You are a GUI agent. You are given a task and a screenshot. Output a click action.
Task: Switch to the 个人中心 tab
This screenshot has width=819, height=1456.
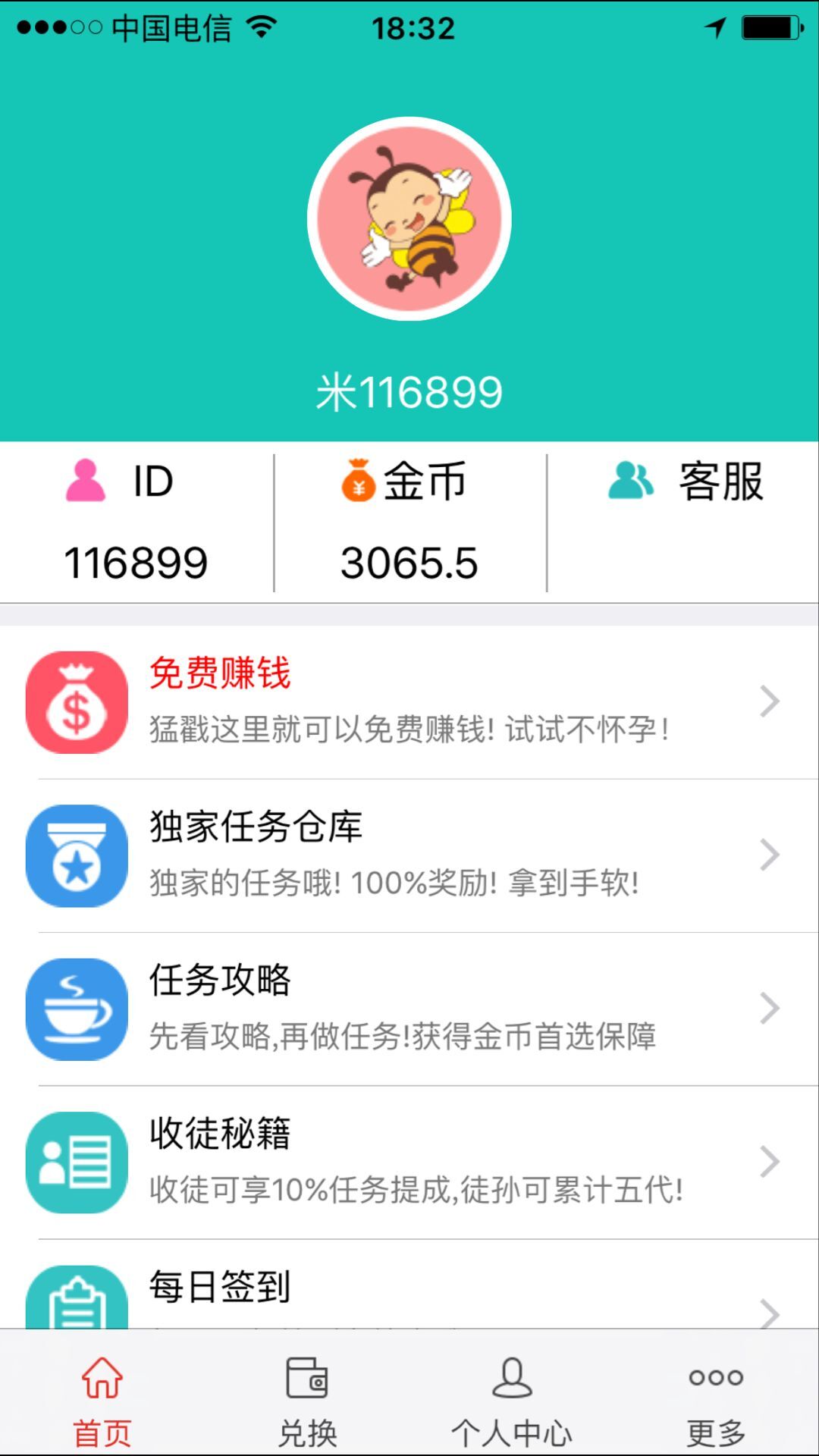coord(512,1401)
